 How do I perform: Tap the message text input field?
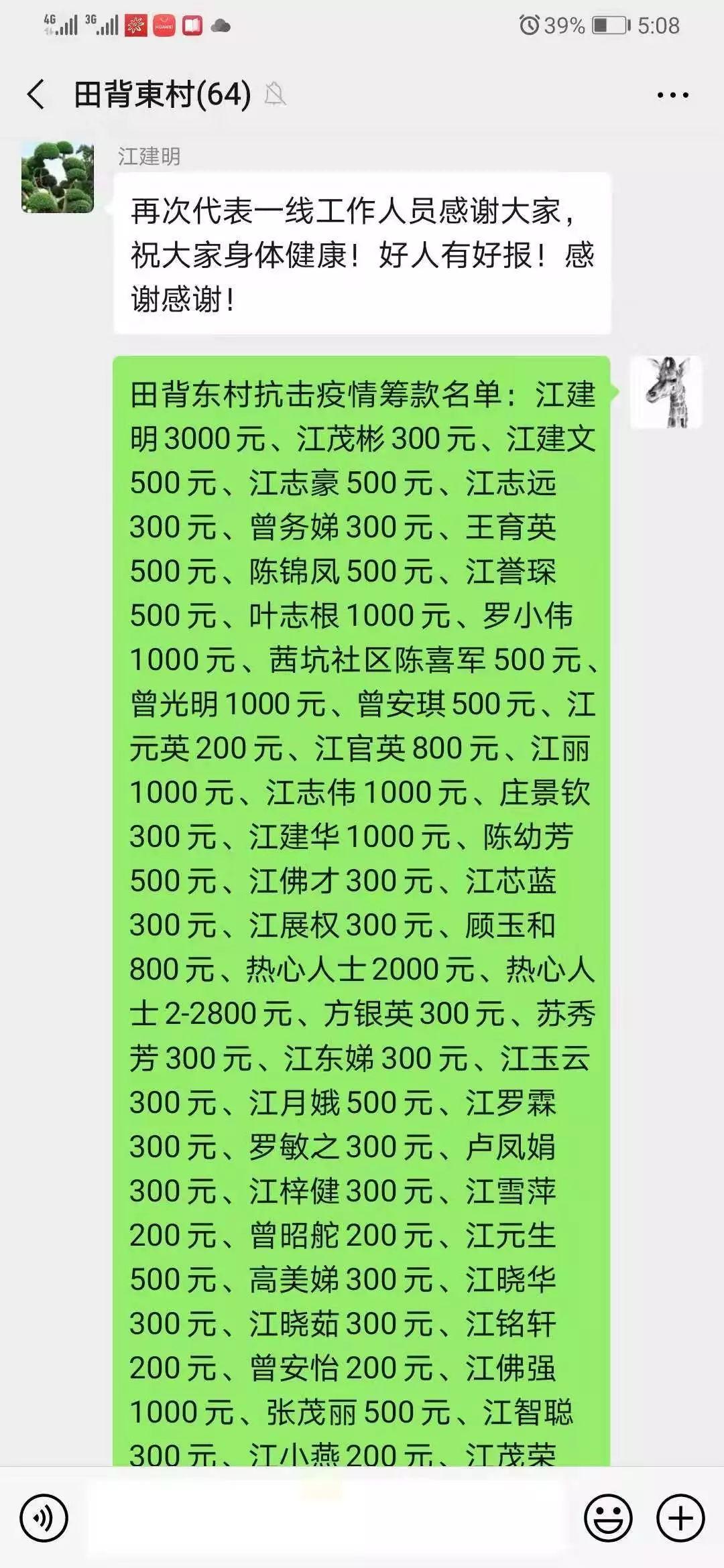pos(328,1518)
